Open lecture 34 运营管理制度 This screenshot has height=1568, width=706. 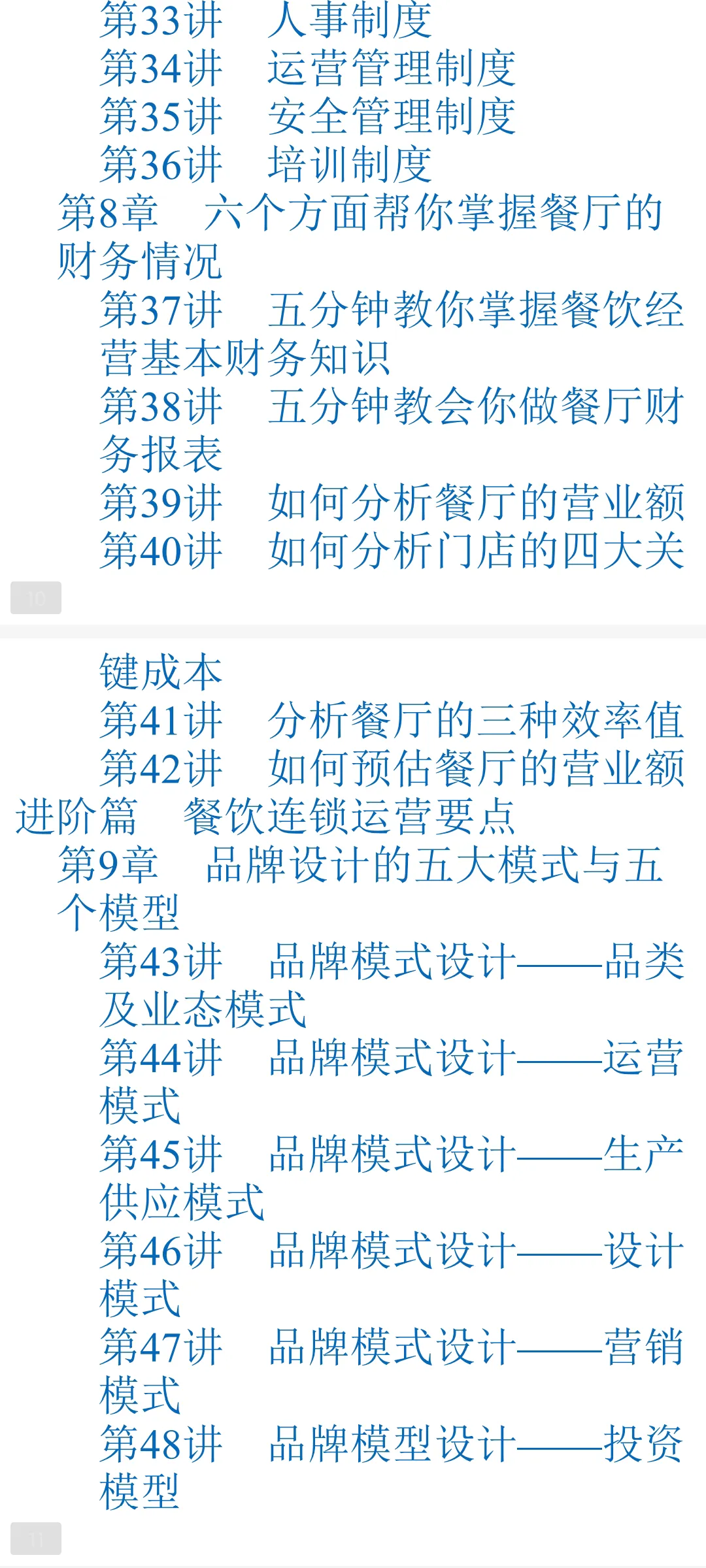pos(307,68)
